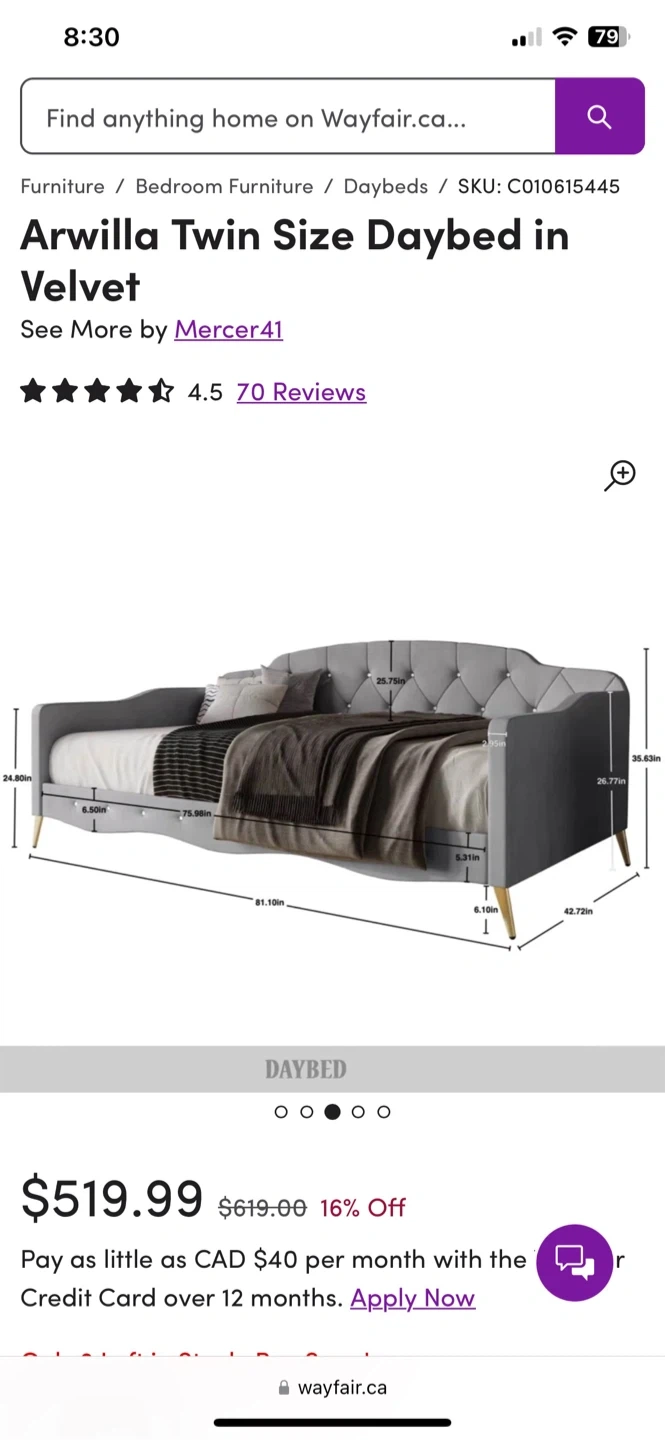This screenshot has height=1440, width=665.
Task: Tap the wayfair.ca address bar
Action: pos(332,1388)
